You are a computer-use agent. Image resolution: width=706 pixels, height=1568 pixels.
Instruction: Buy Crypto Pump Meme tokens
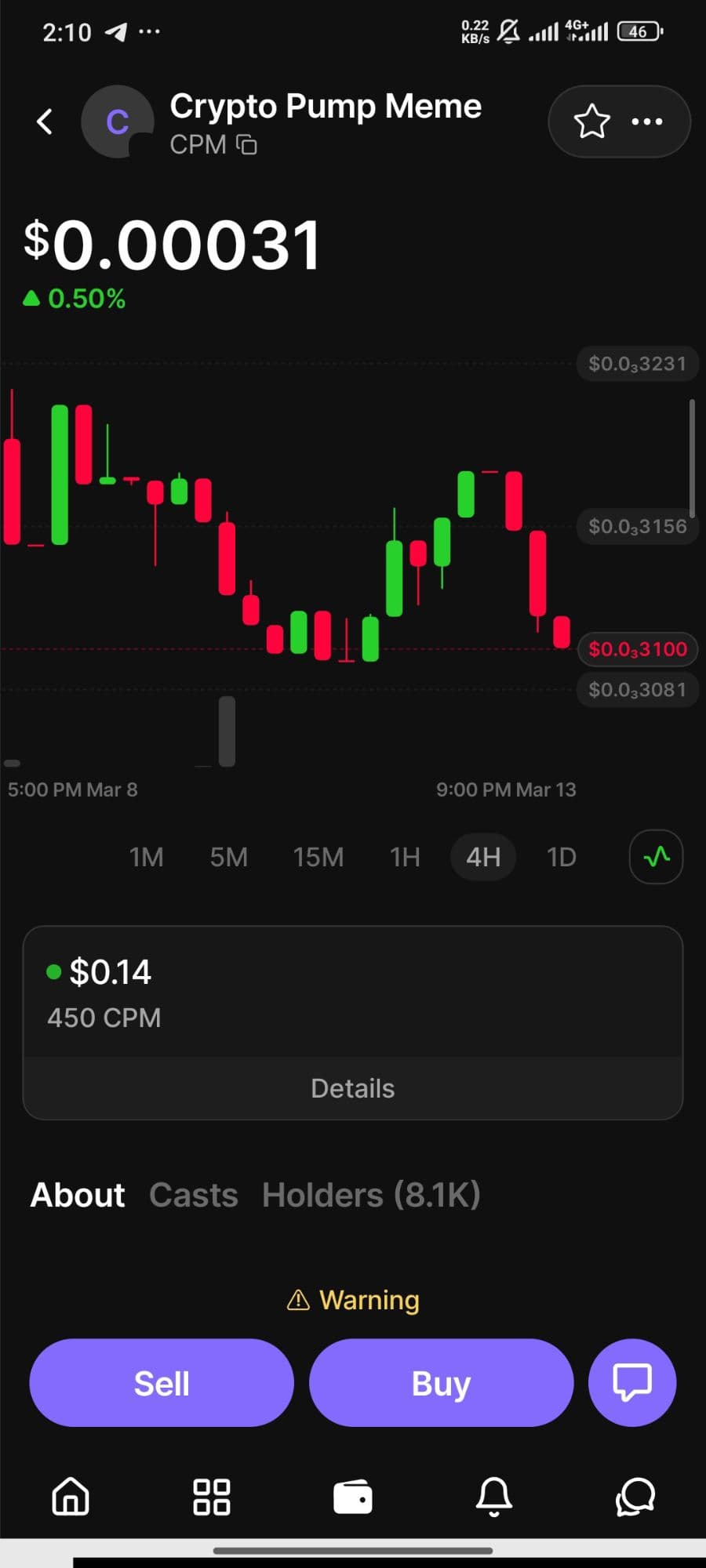point(441,1383)
